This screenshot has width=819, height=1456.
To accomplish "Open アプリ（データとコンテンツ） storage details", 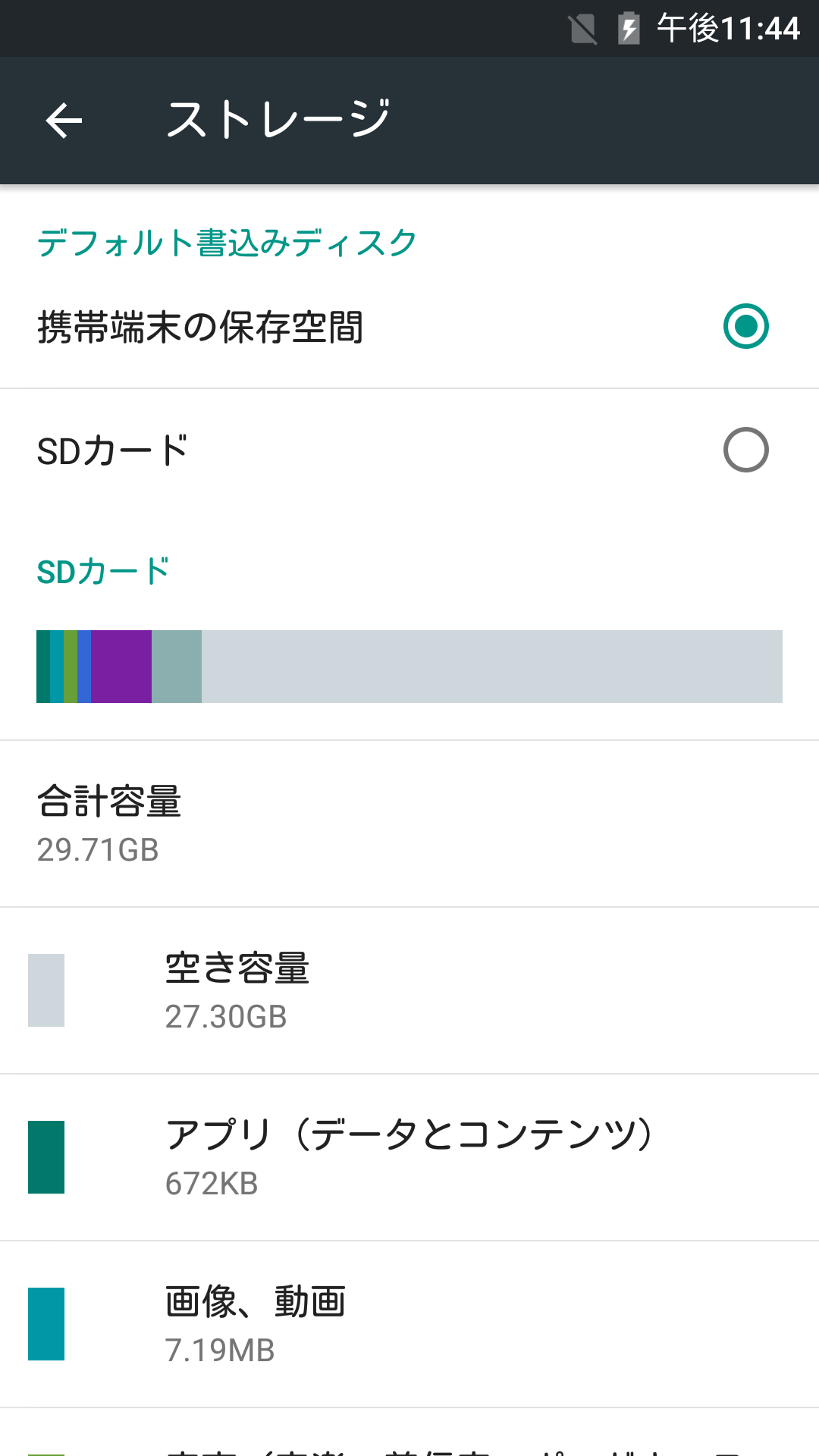I will [409, 1157].
